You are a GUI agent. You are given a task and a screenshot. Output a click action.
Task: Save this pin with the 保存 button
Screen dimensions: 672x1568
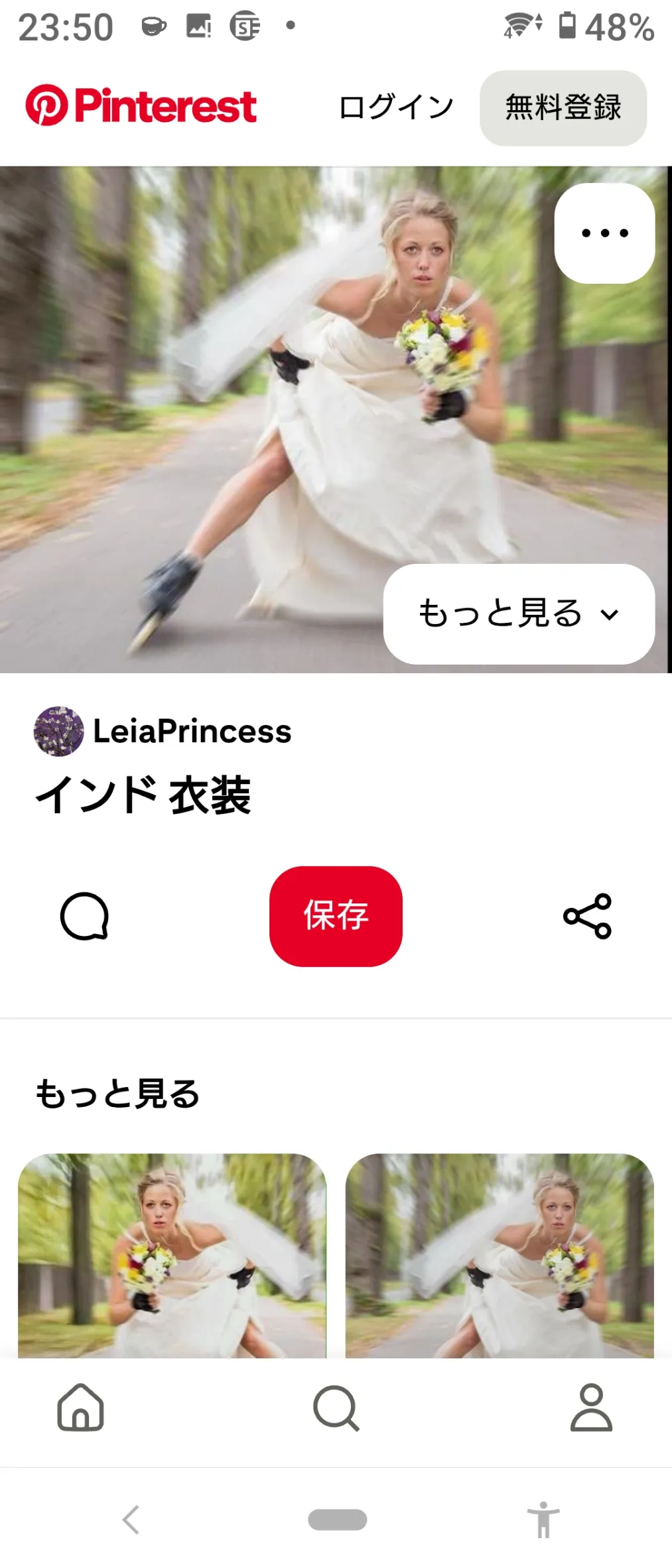pos(336,916)
